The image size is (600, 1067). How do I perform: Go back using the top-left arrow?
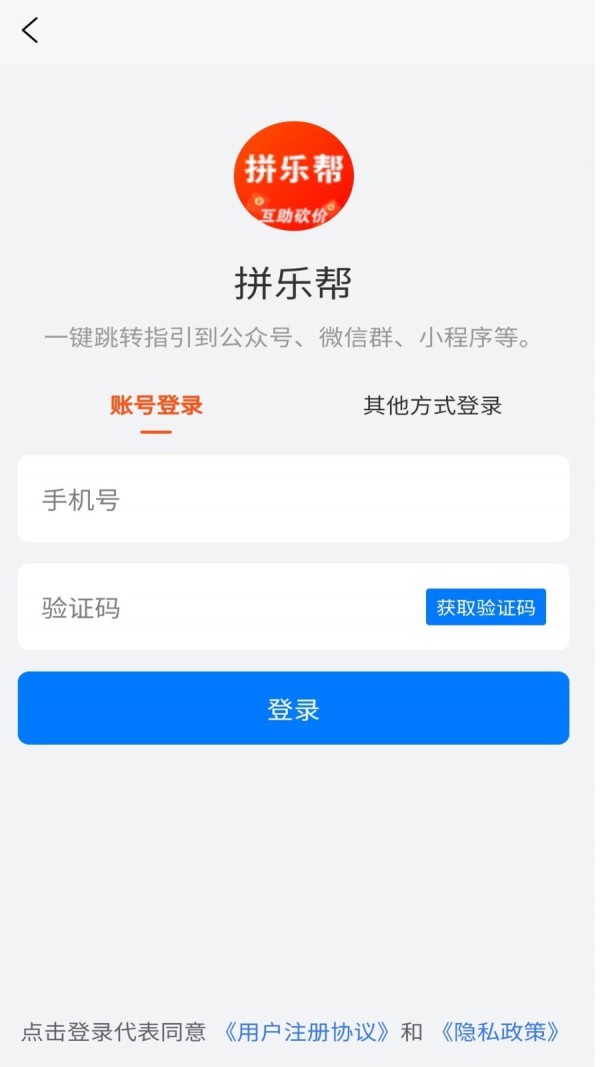click(30, 31)
